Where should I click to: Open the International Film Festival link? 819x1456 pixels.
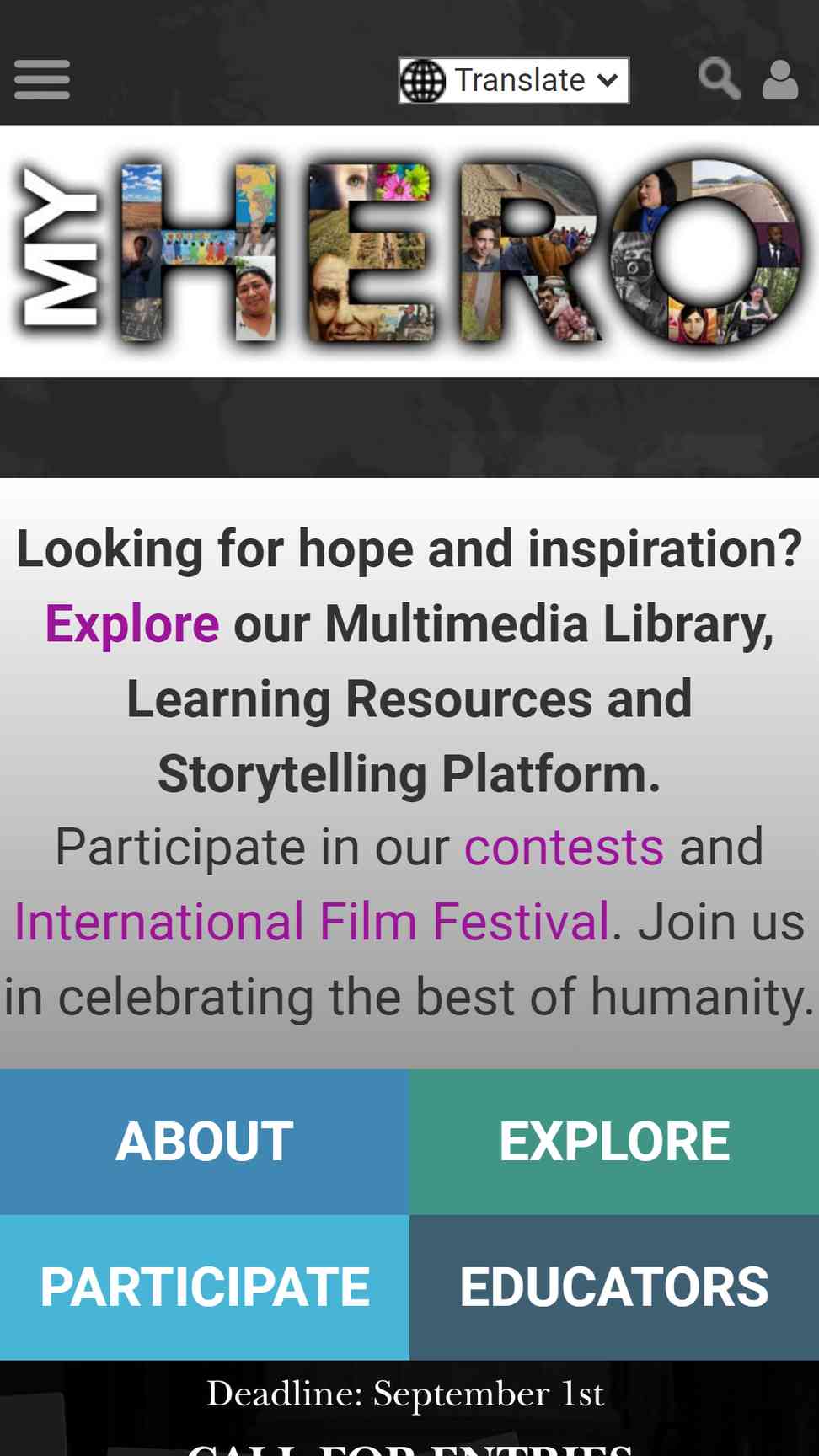tap(312, 921)
